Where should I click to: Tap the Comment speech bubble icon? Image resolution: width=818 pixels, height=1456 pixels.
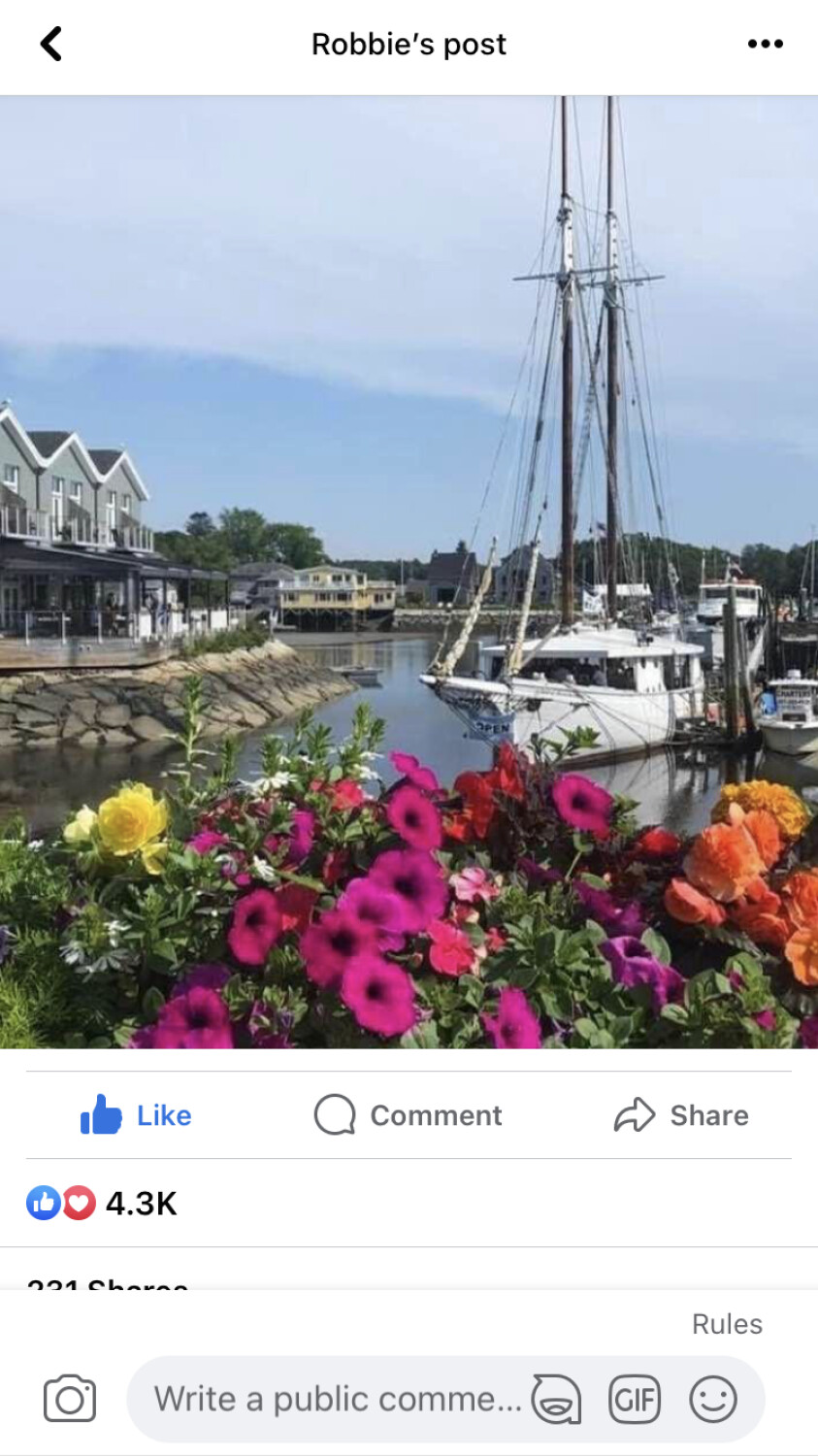[334, 1114]
